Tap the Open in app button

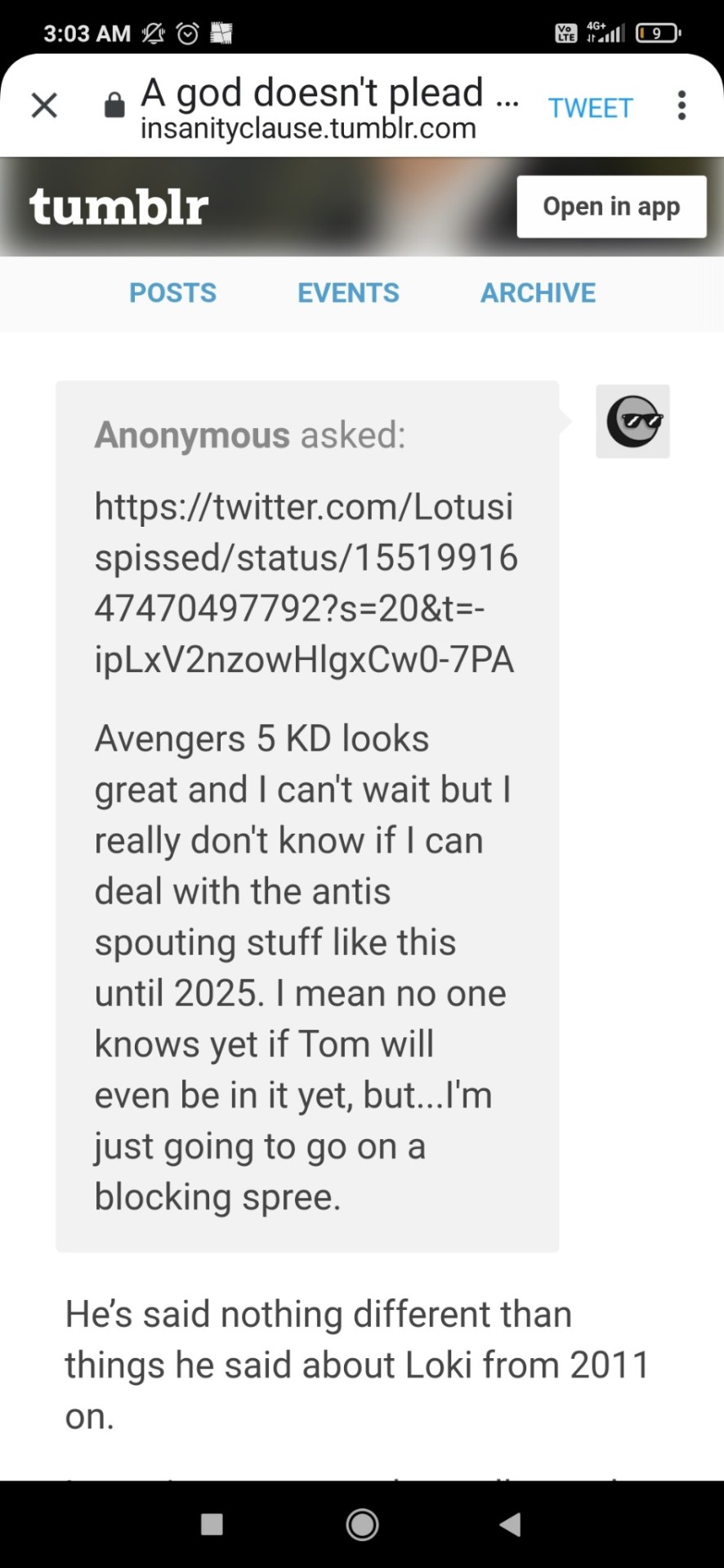611,207
